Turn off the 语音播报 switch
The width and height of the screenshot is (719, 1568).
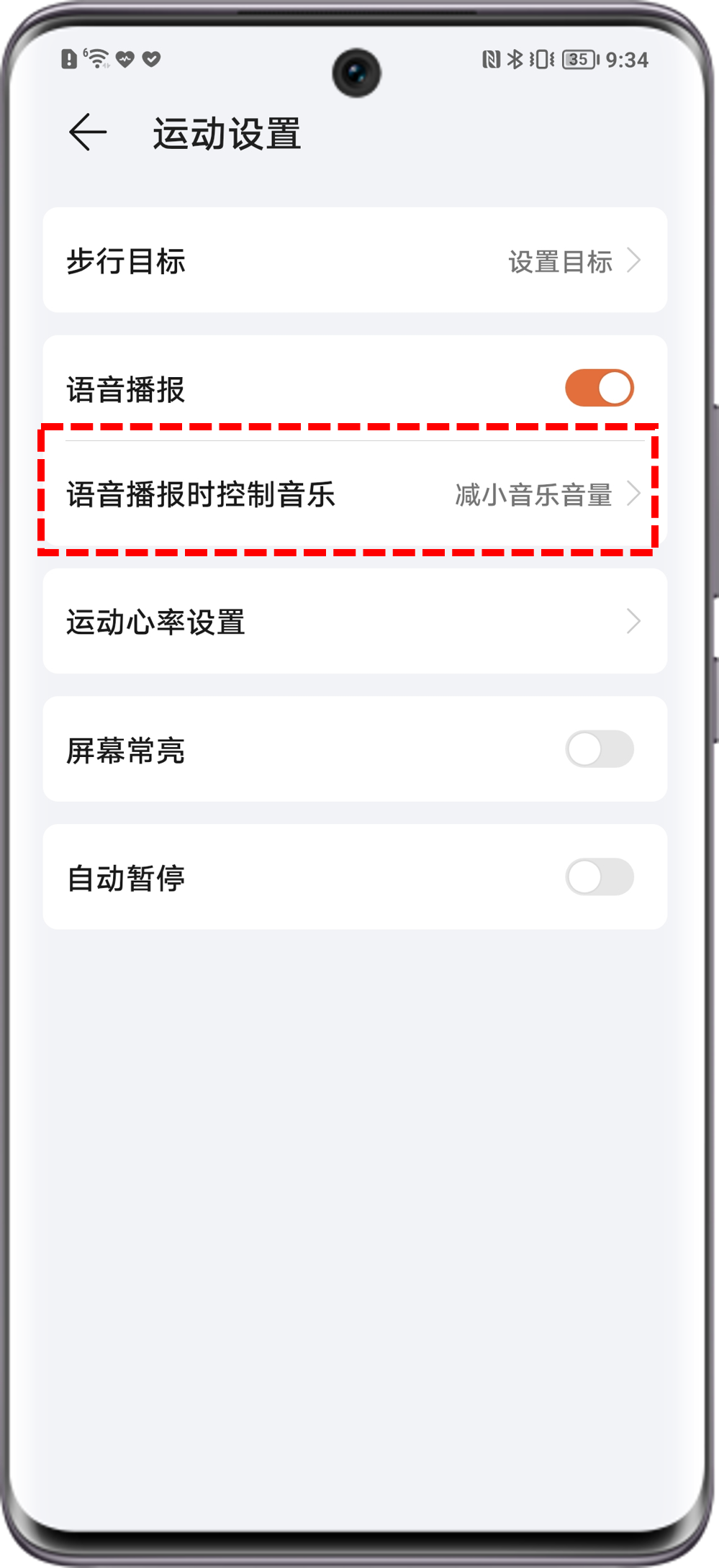(x=599, y=388)
